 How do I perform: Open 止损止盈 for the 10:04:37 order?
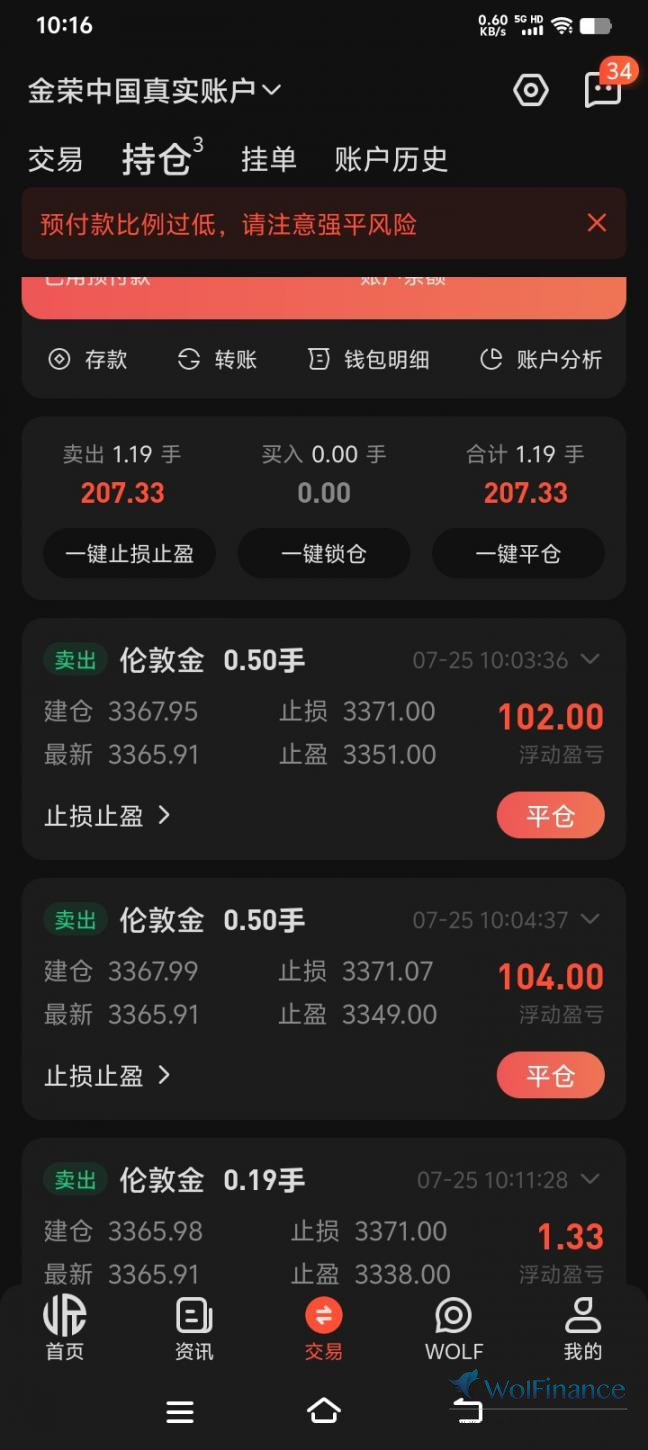(x=107, y=1076)
